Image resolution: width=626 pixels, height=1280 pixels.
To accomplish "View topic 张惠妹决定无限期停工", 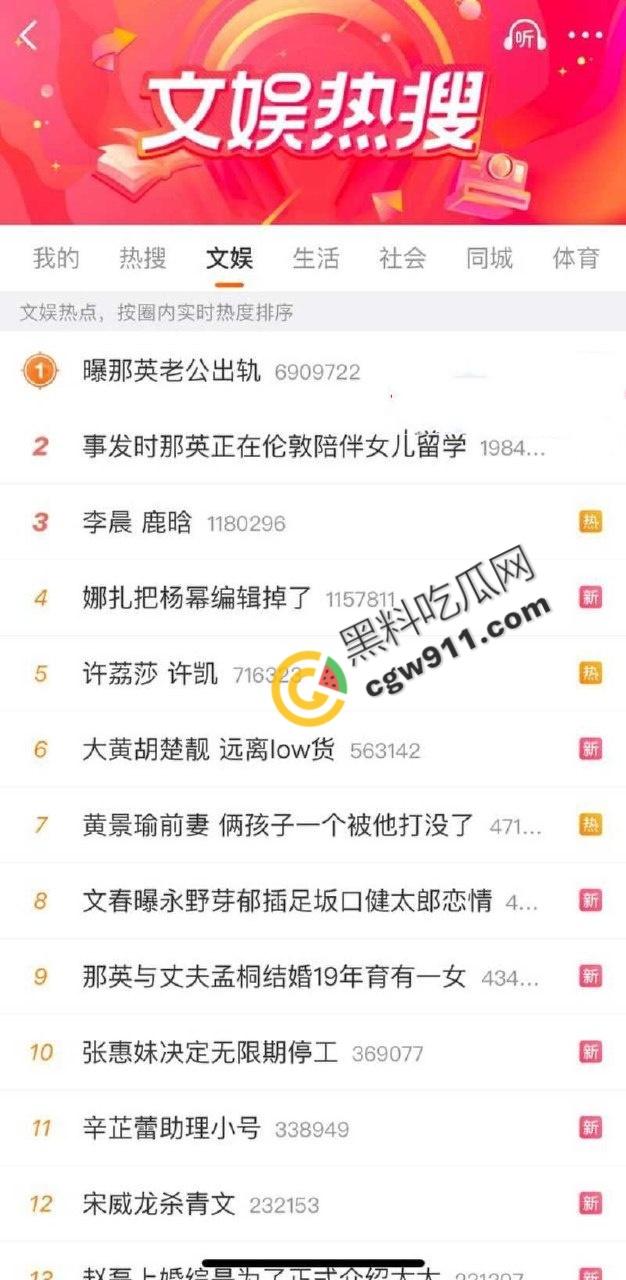I will pos(210,1052).
